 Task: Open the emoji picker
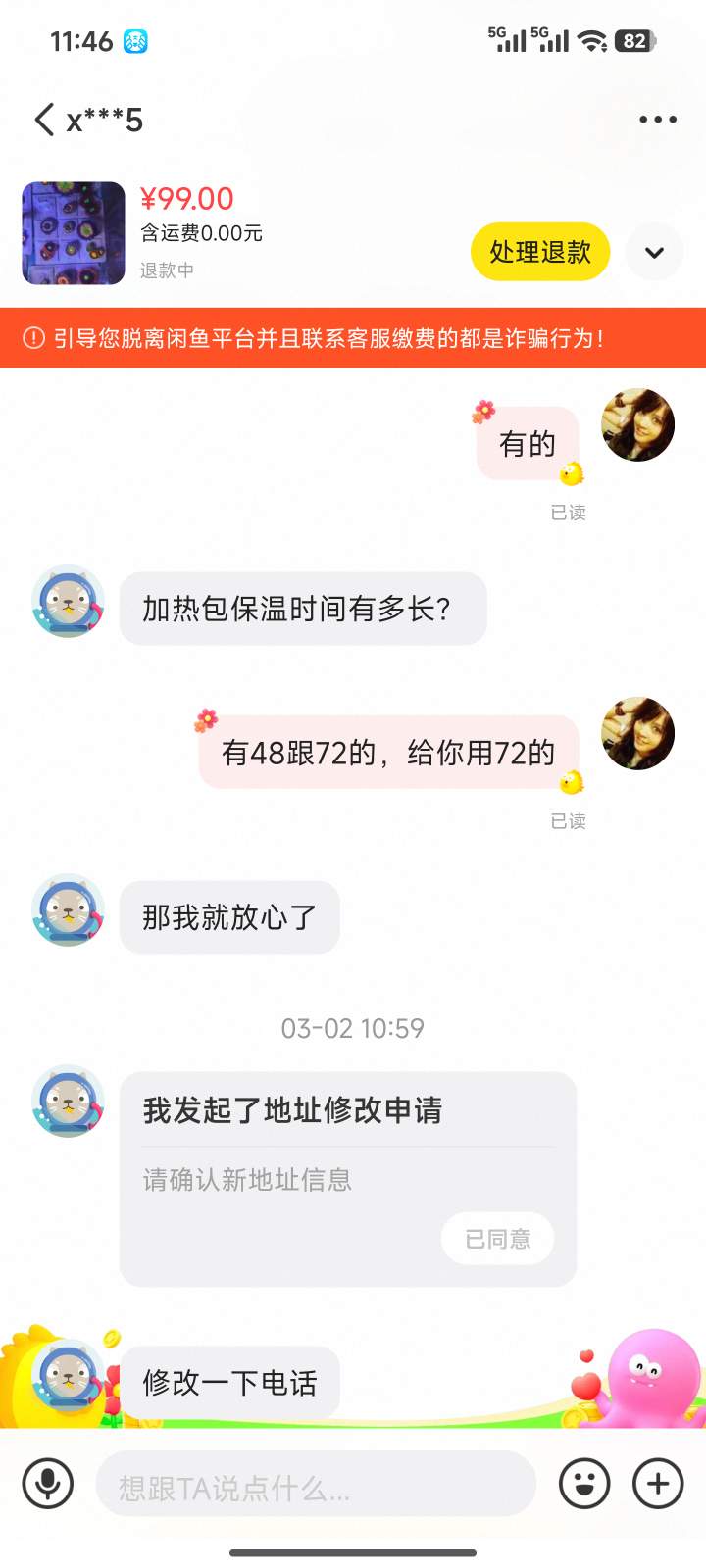point(584,1484)
